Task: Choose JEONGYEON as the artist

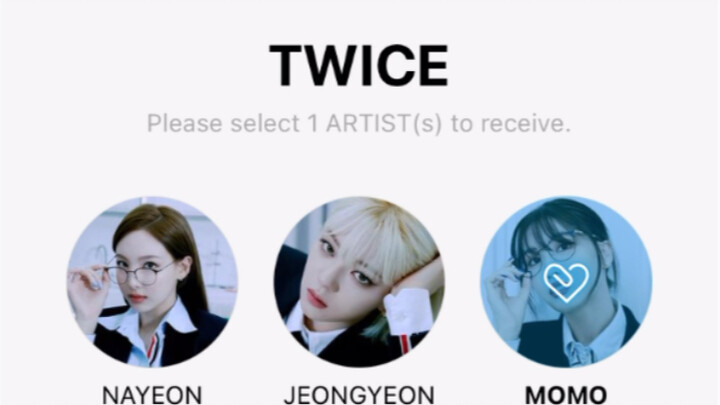Action: [359, 282]
